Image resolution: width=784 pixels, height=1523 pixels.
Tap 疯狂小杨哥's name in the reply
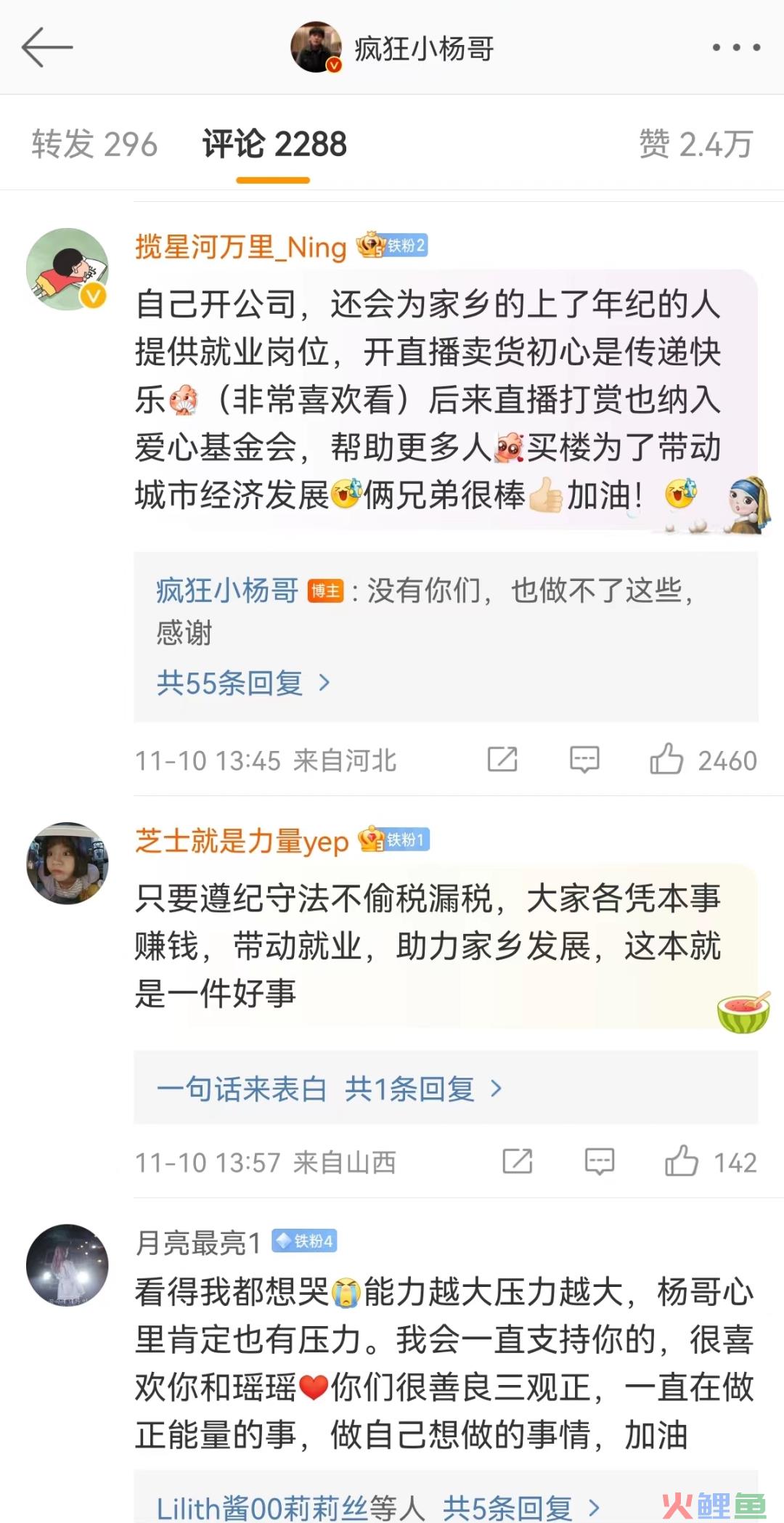click(226, 591)
